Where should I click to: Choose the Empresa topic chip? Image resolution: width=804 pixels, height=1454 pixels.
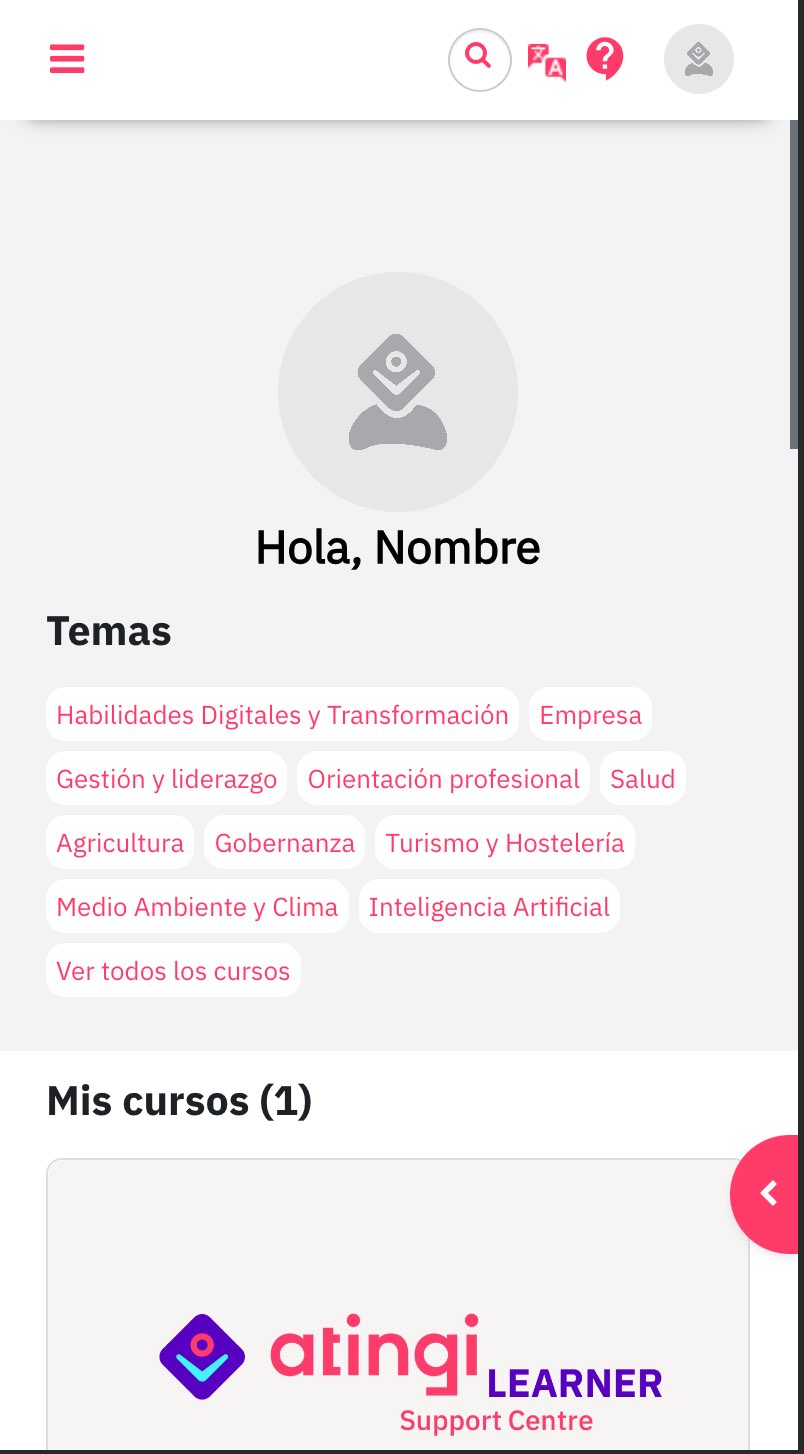point(590,714)
